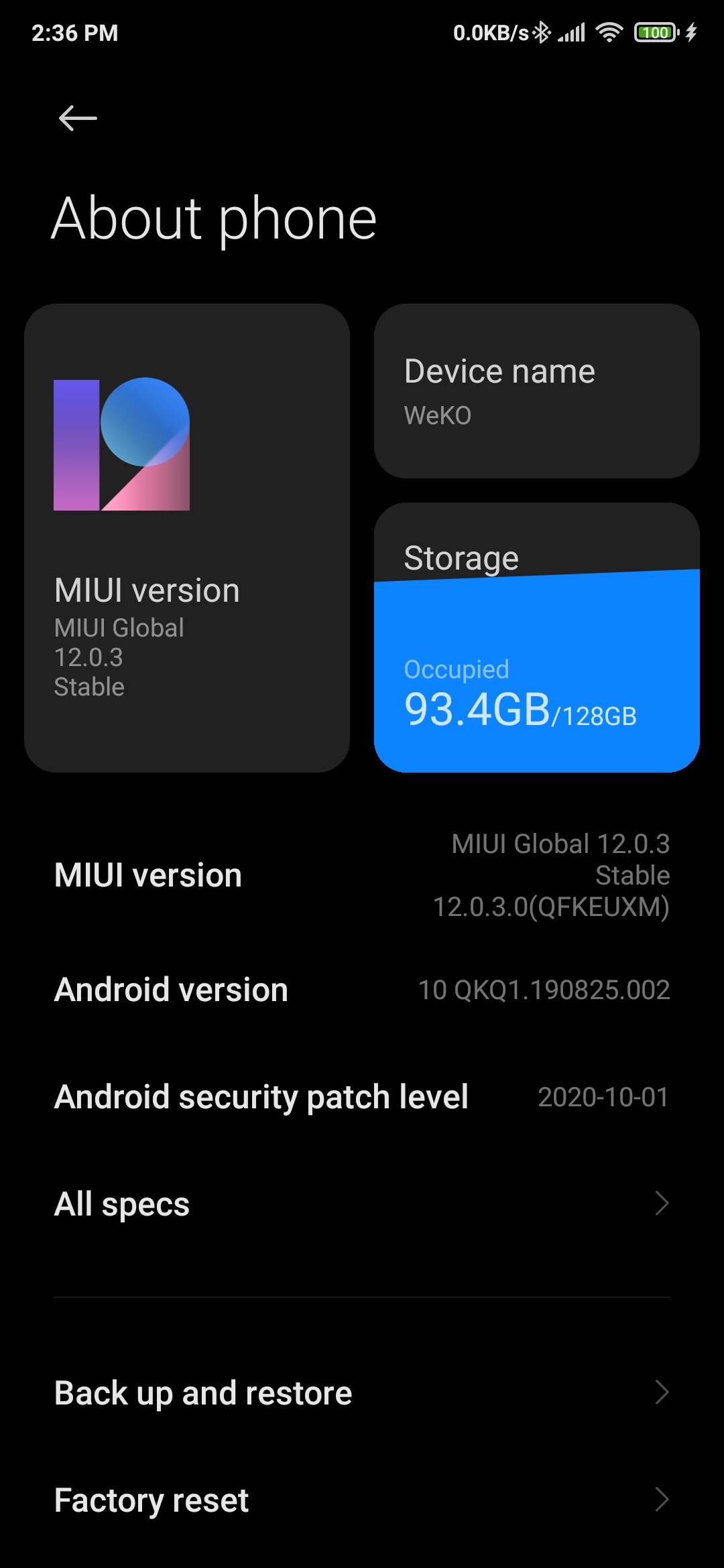The height and width of the screenshot is (1568, 724).
Task: Select Android security patch level row
Action: 362,1097
